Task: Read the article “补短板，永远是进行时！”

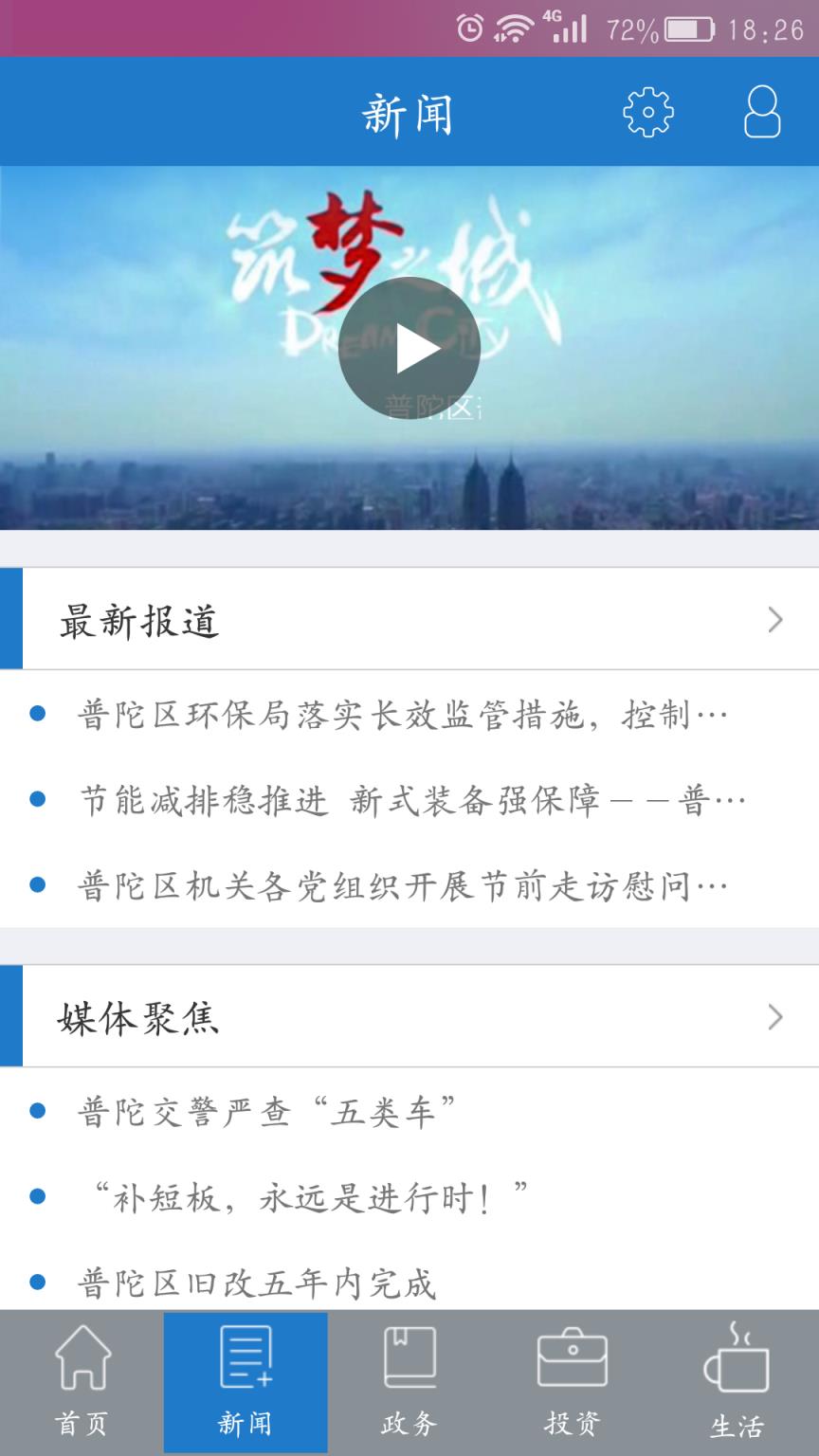Action: pos(305,1197)
